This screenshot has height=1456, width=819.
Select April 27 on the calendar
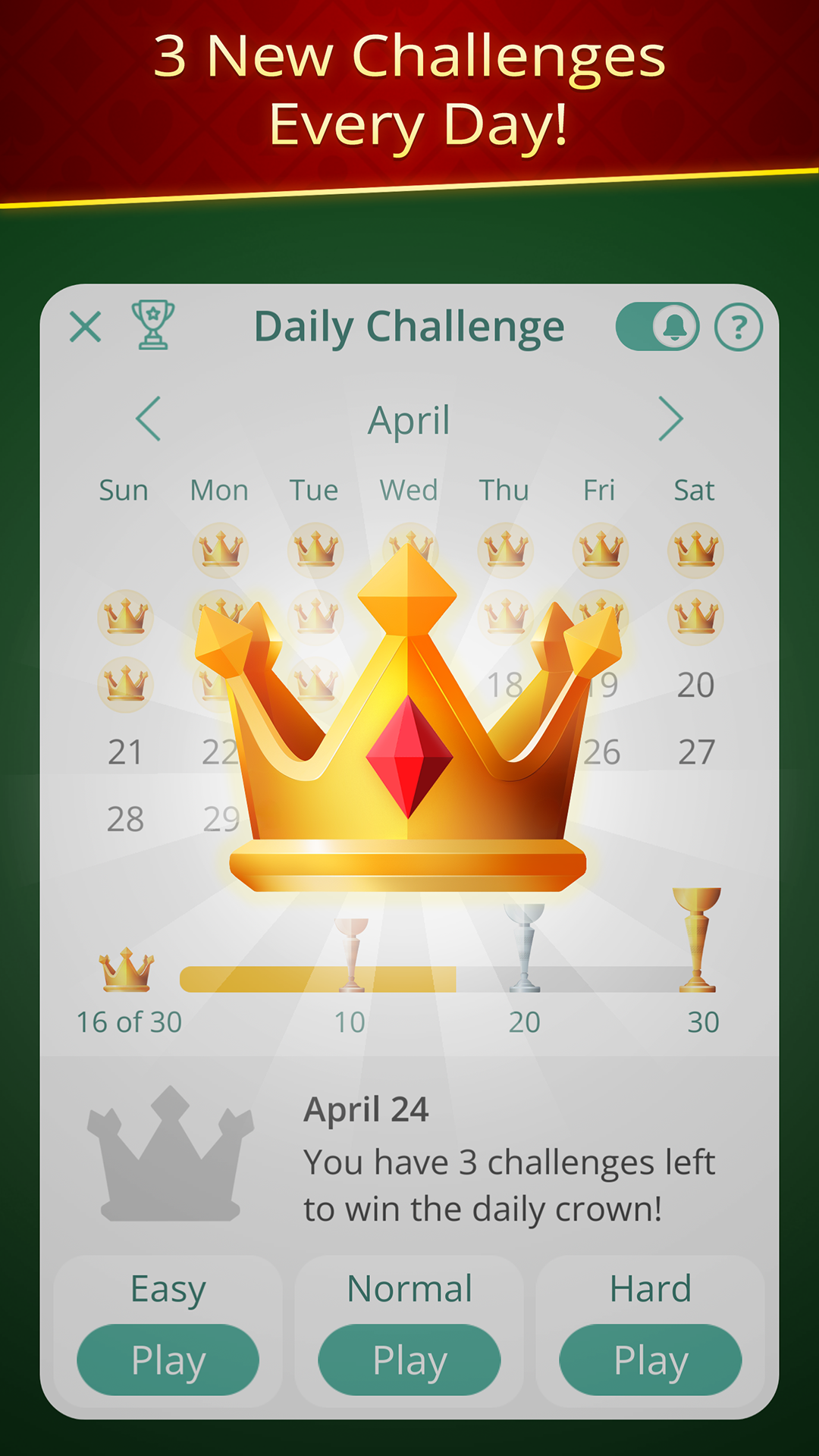[x=695, y=752]
